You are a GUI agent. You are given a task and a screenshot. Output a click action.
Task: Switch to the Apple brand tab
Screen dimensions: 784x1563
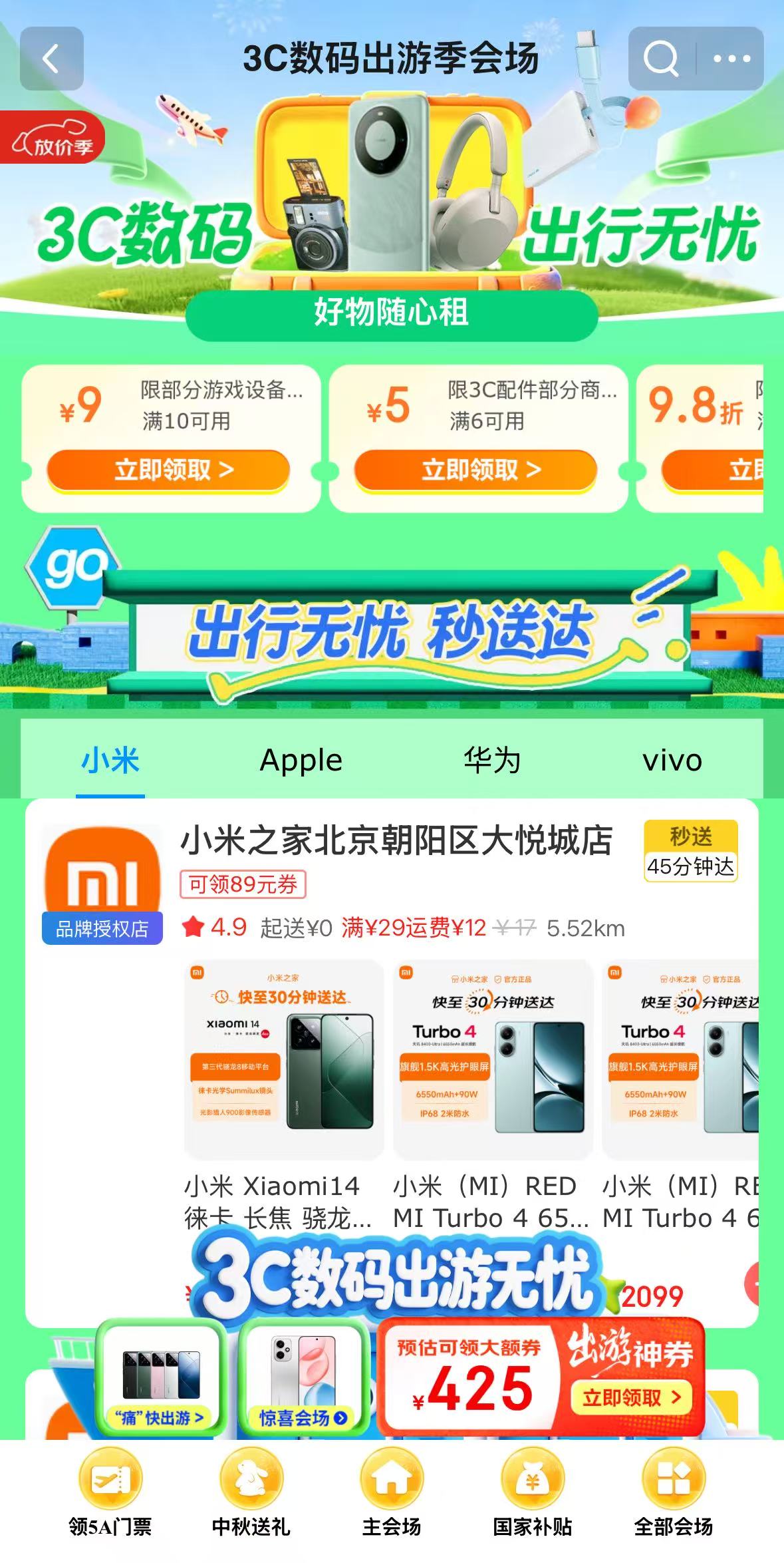(x=301, y=761)
